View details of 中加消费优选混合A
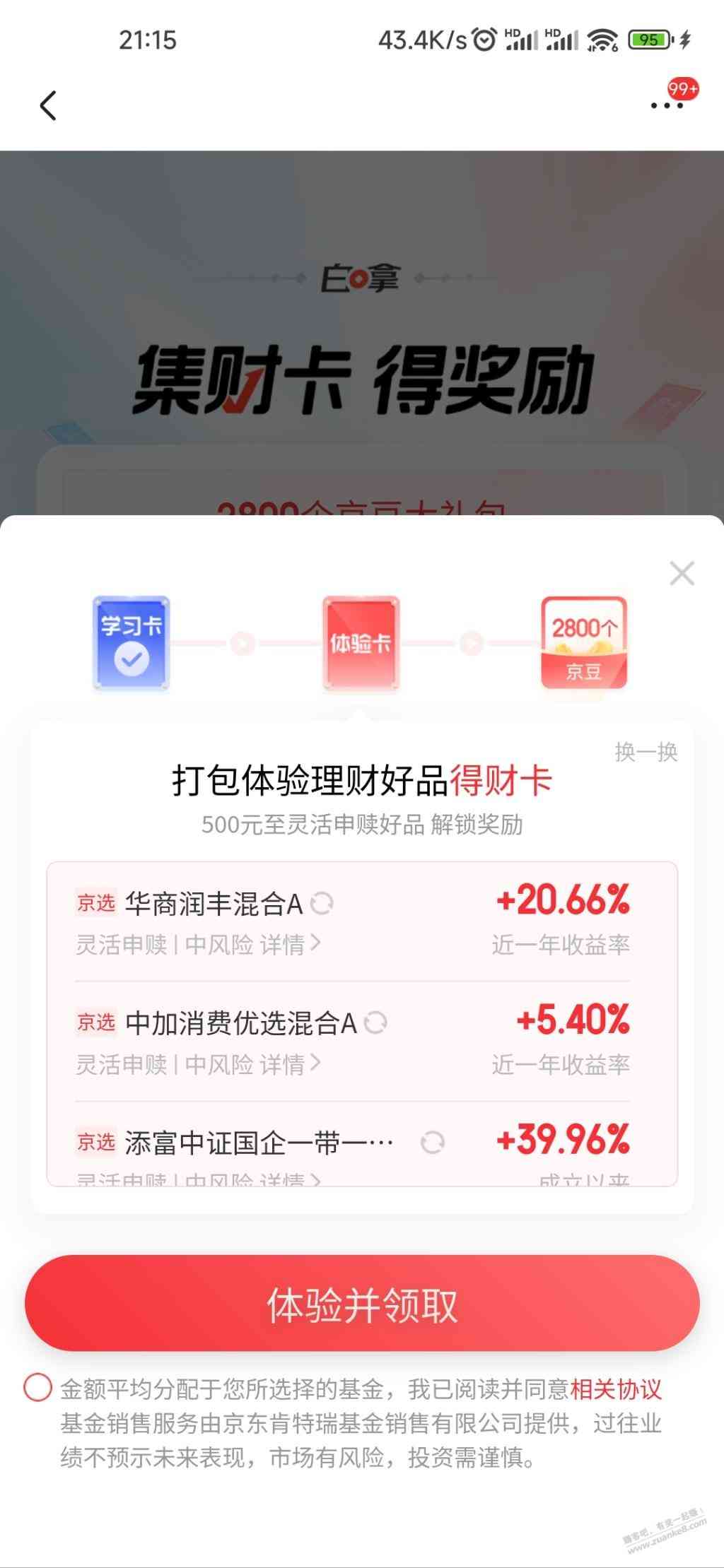Screen dimensions: 724x1568 (x=290, y=1063)
